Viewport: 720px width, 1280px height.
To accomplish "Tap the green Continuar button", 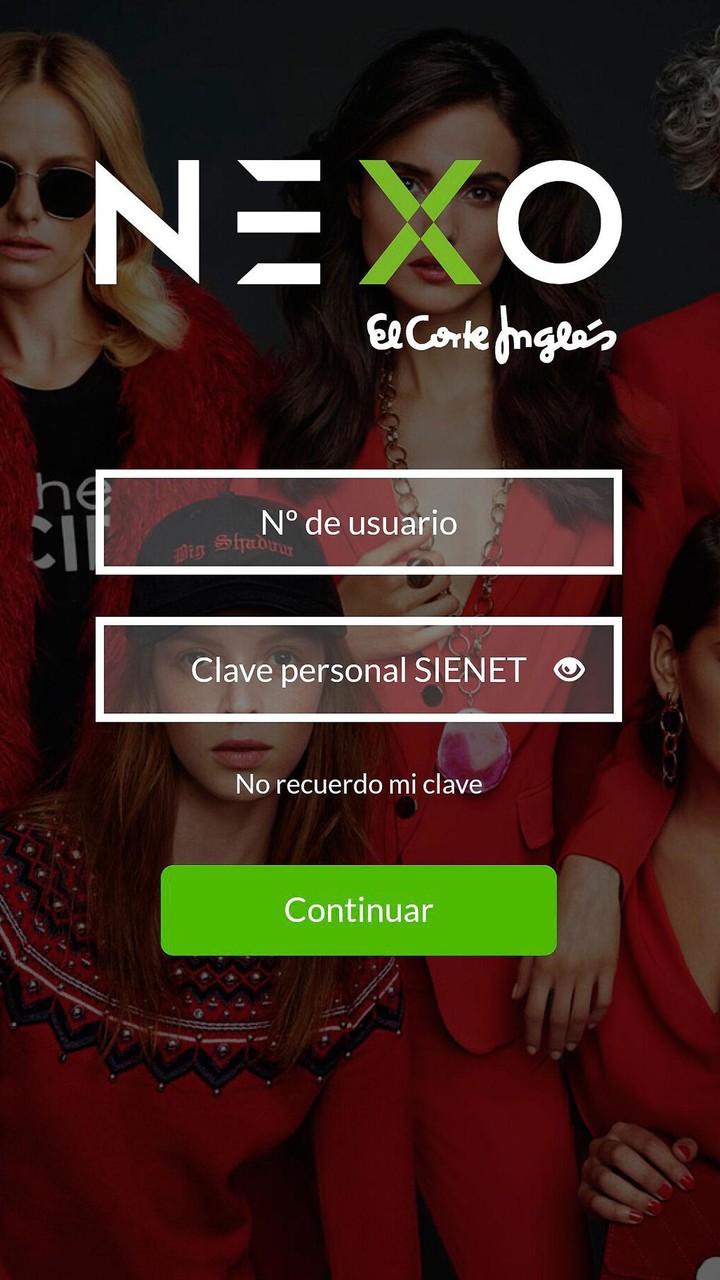I will (x=358, y=910).
